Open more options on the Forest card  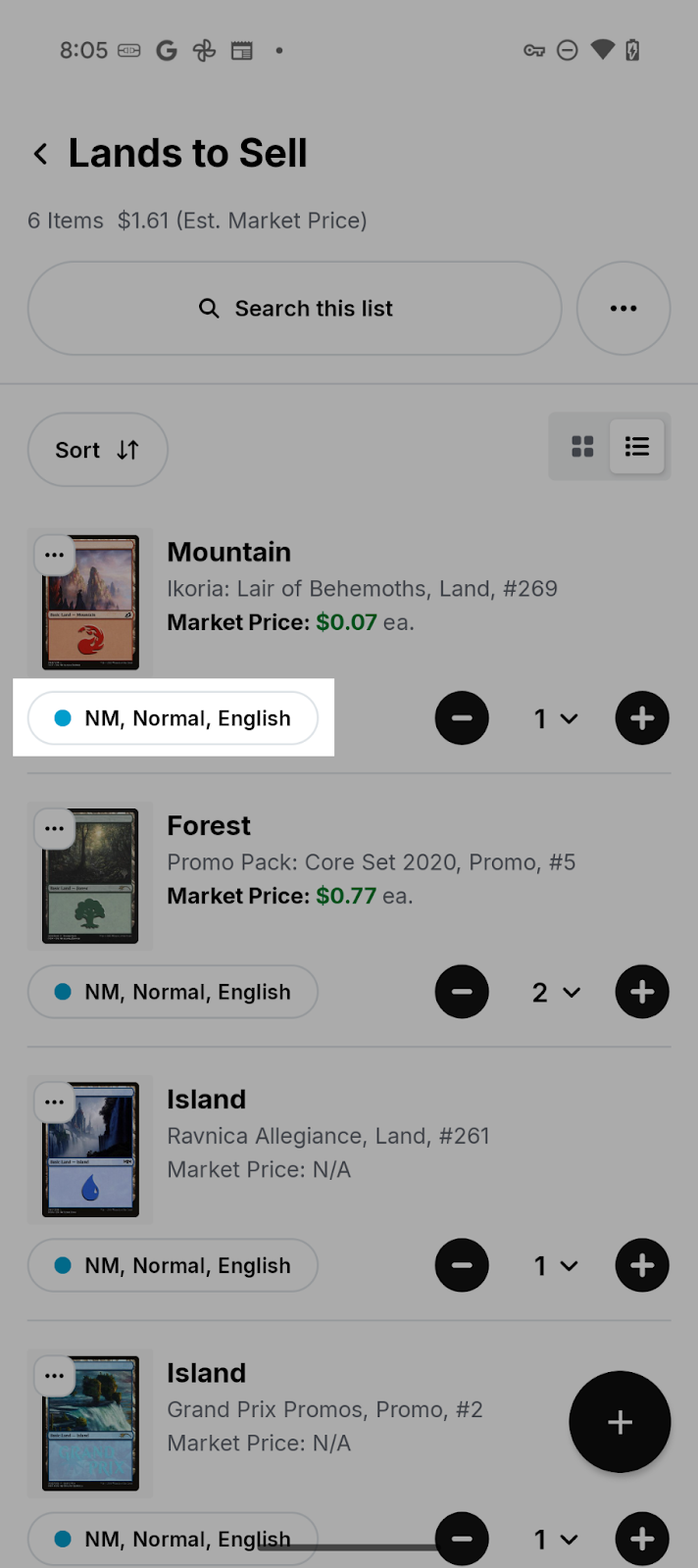(x=54, y=829)
